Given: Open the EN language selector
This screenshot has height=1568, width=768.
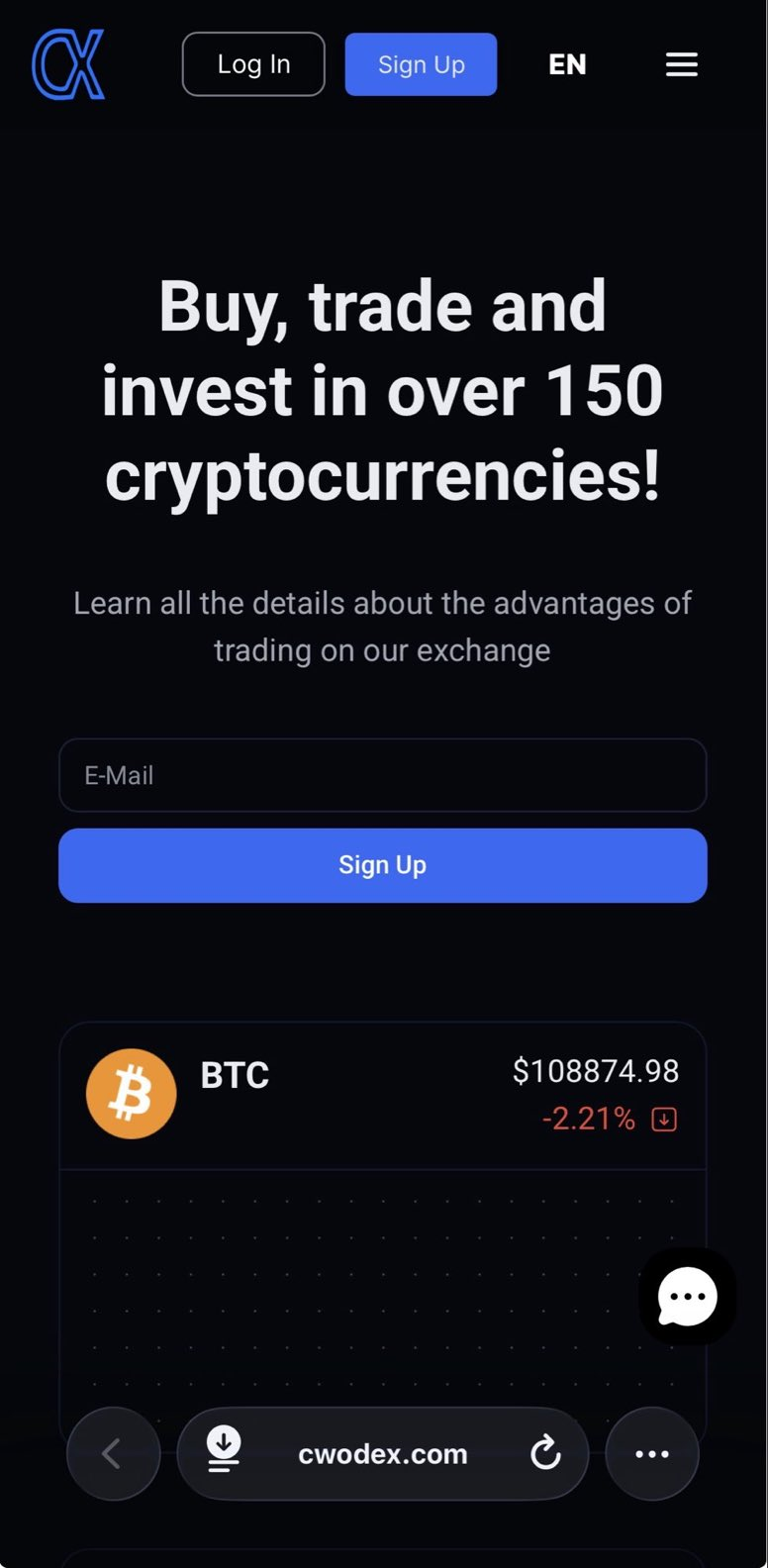Looking at the screenshot, I should pos(566,63).
